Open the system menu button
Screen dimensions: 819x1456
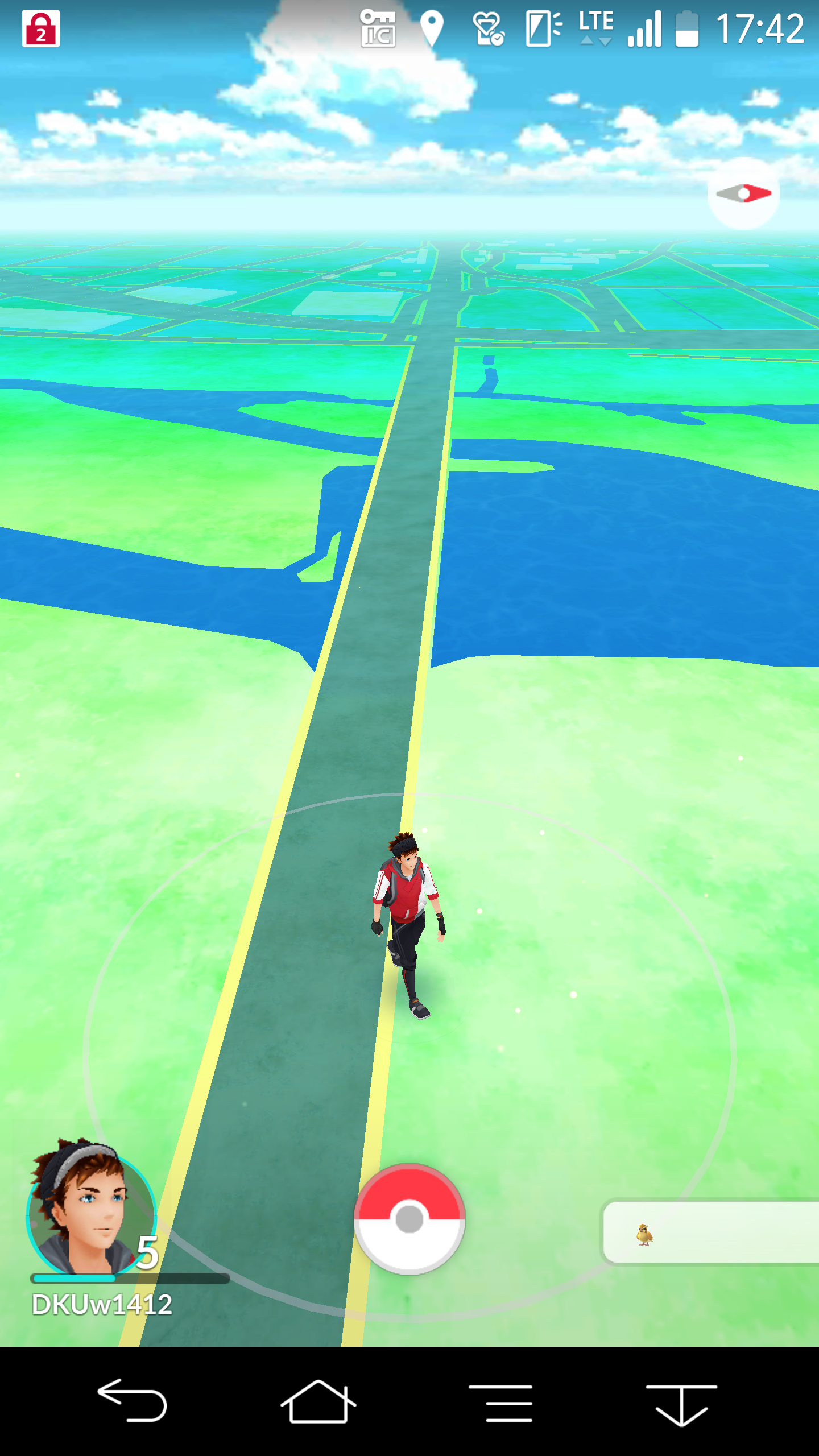500,1403
